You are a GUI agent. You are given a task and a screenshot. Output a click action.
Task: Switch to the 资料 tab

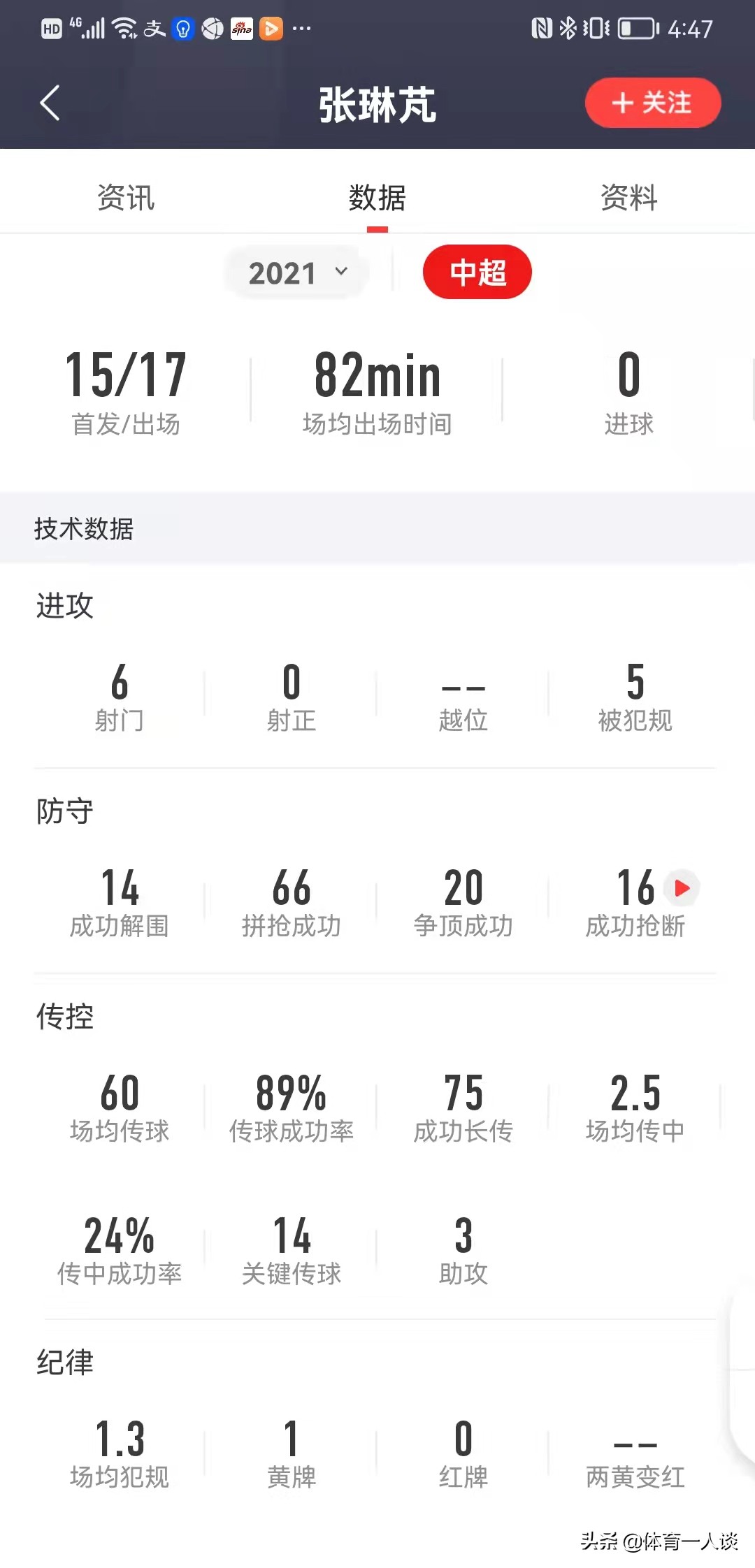[x=628, y=198]
